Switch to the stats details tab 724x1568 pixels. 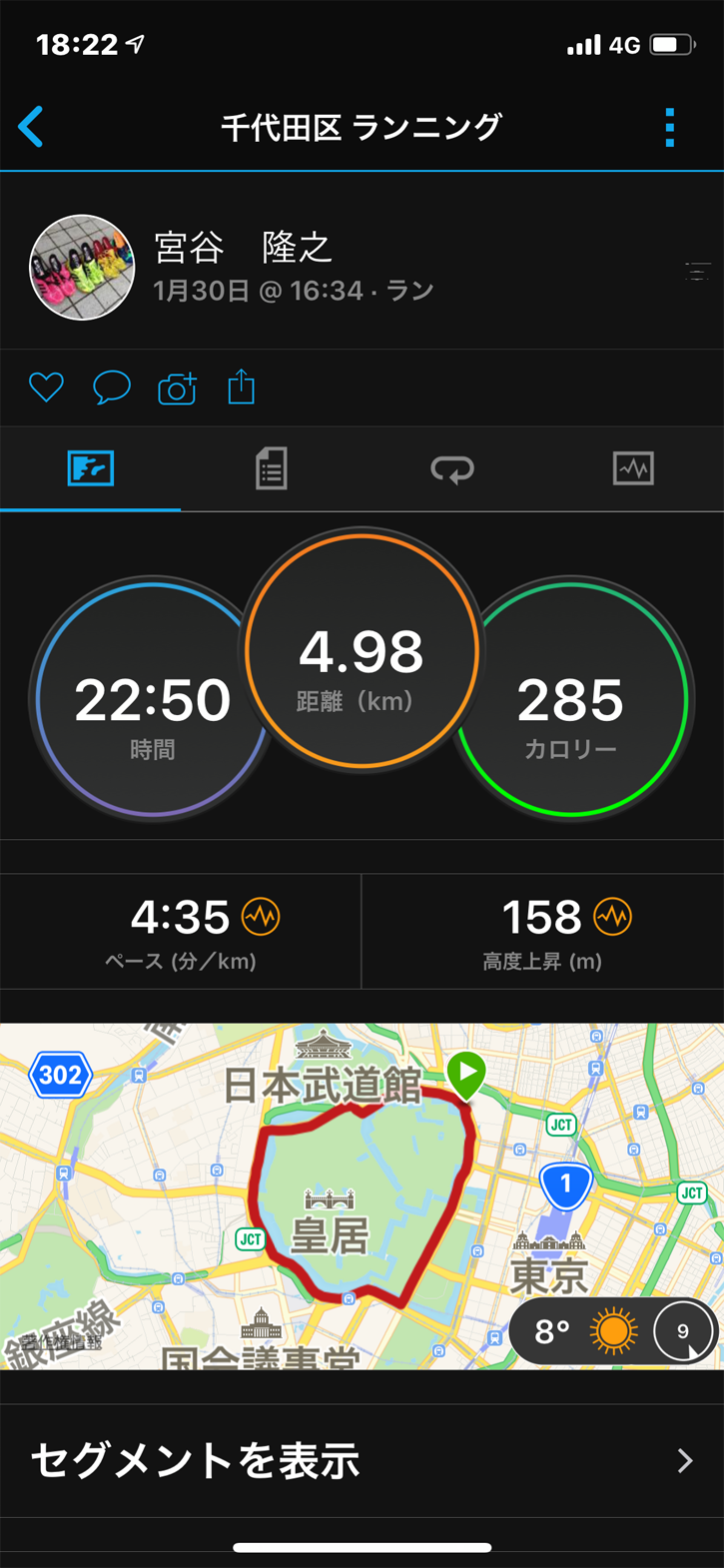271,468
